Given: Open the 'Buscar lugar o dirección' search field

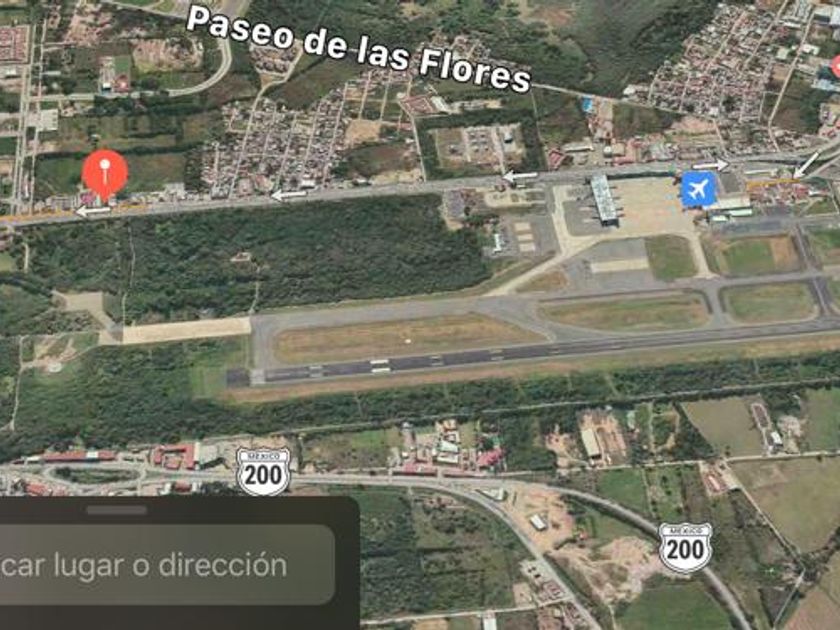Looking at the screenshot, I should pos(160,565).
